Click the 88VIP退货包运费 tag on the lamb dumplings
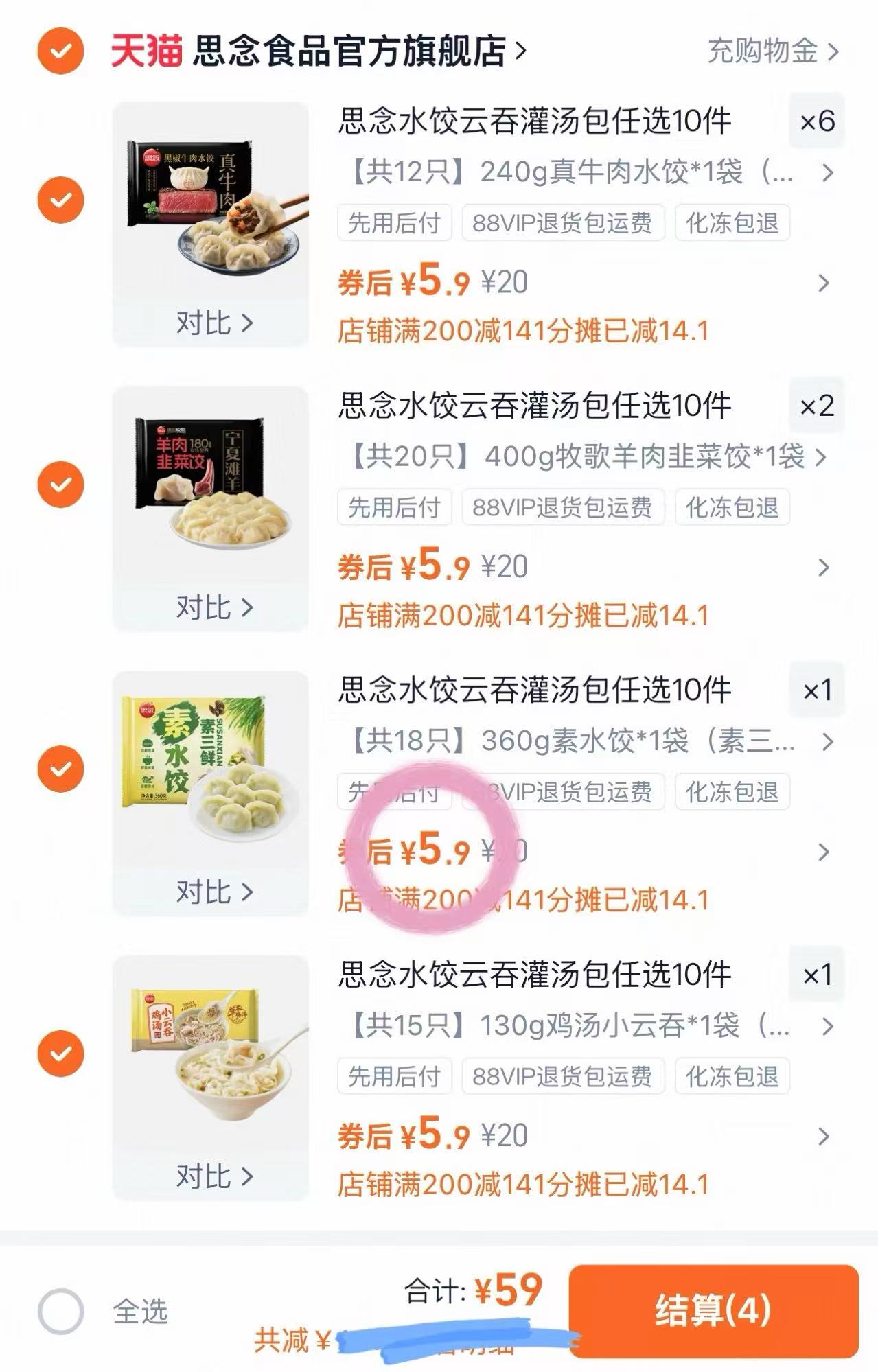The image size is (878, 1372). pos(564,507)
